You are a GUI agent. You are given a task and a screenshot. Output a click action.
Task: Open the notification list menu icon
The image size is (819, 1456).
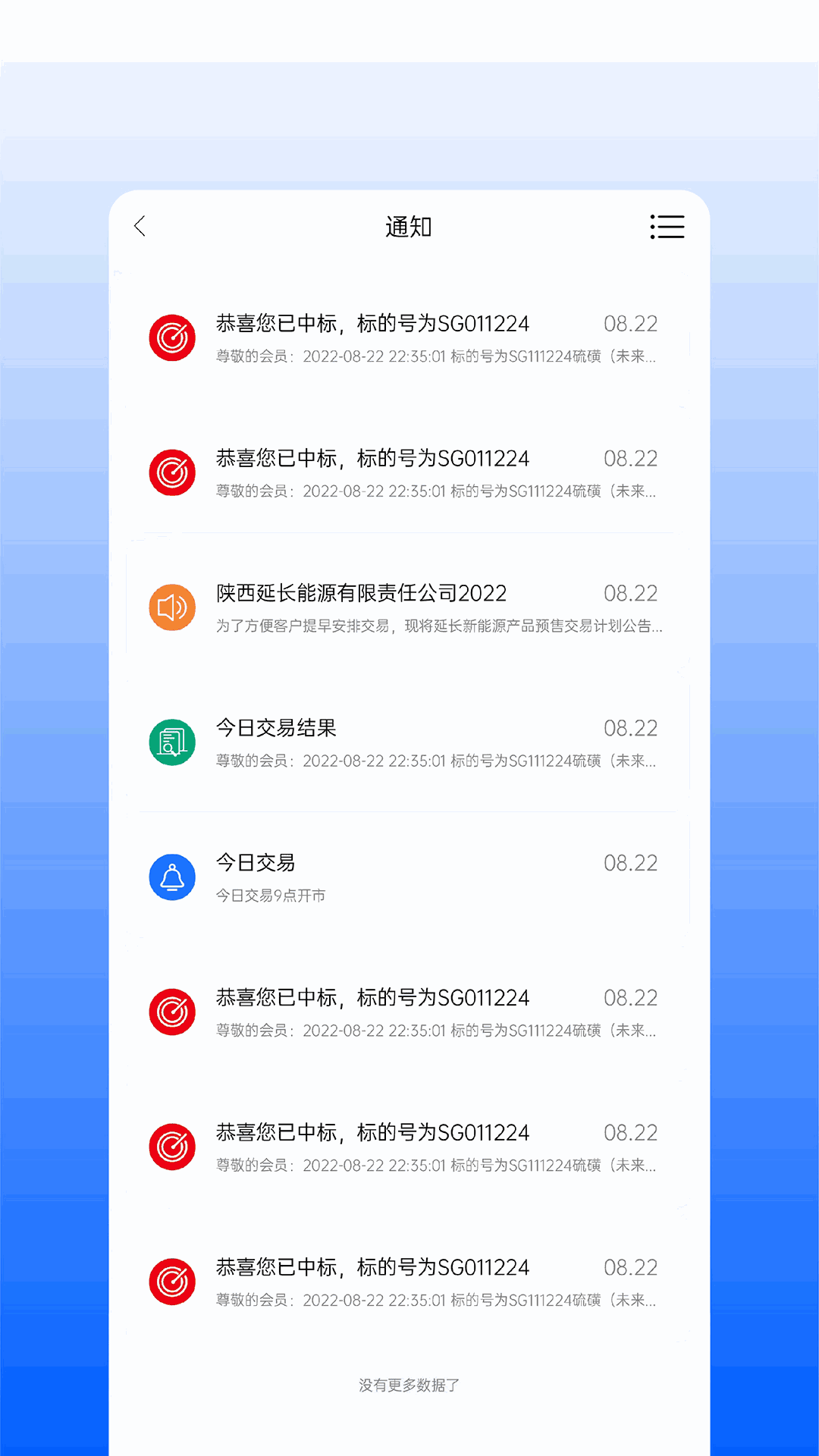tap(667, 227)
